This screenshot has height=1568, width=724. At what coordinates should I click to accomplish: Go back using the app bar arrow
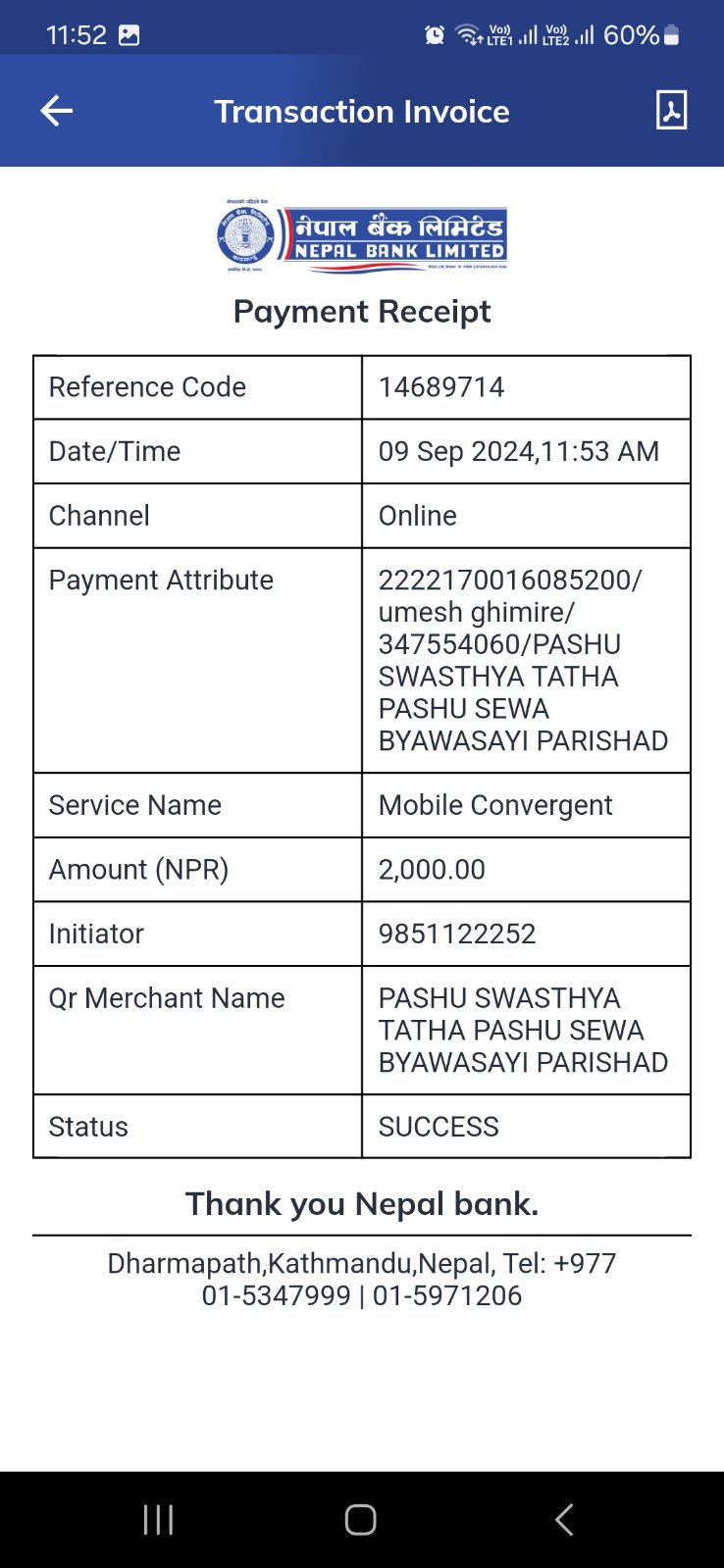pyautogui.click(x=56, y=111)
